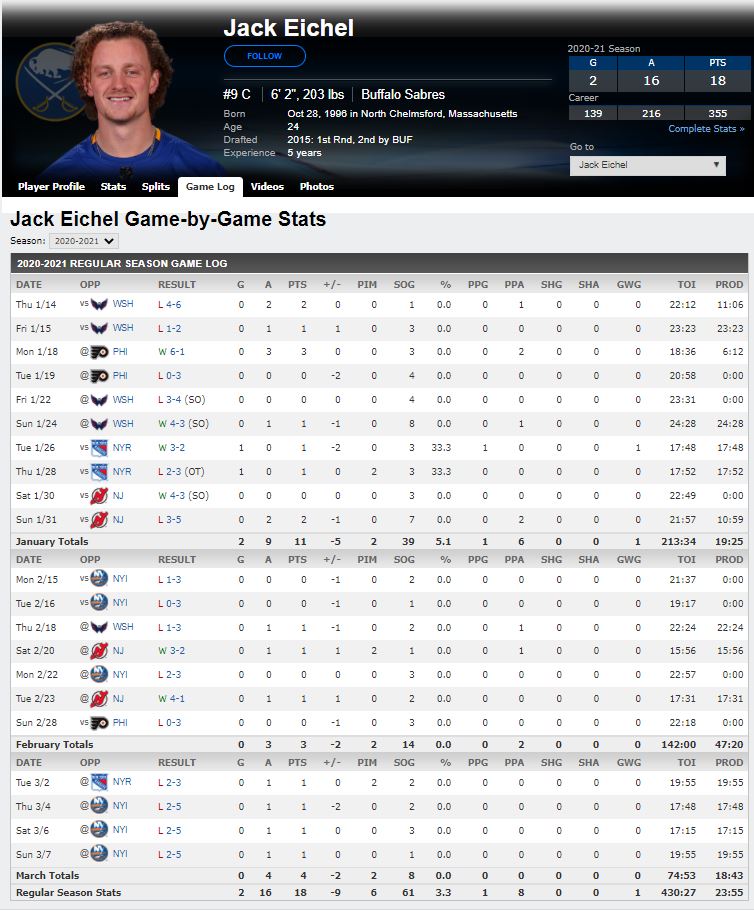Open the L 2-5 result from Sun 3/7
The image size is (754, 911).
coord(170,854)
